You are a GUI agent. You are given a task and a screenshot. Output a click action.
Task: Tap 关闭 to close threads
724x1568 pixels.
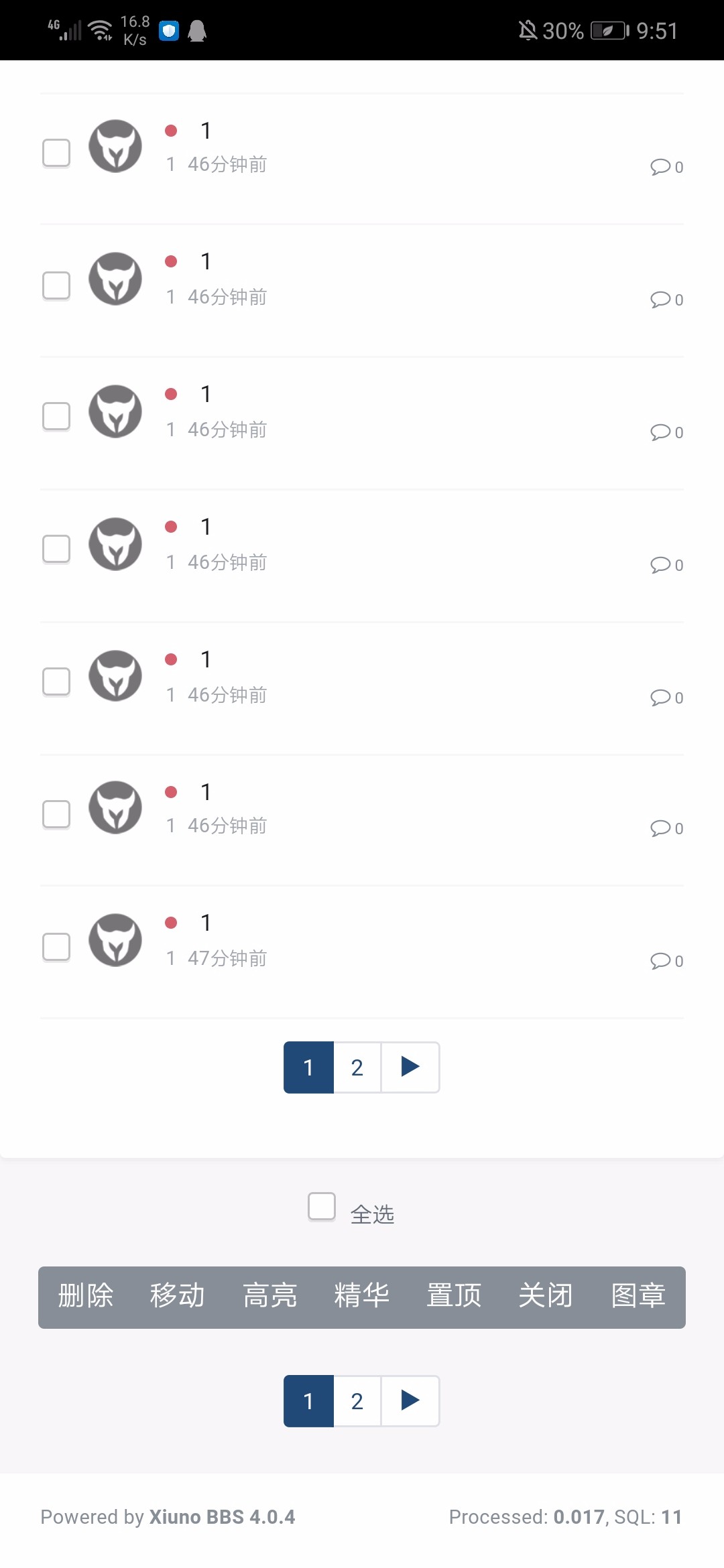[546, 1296]
